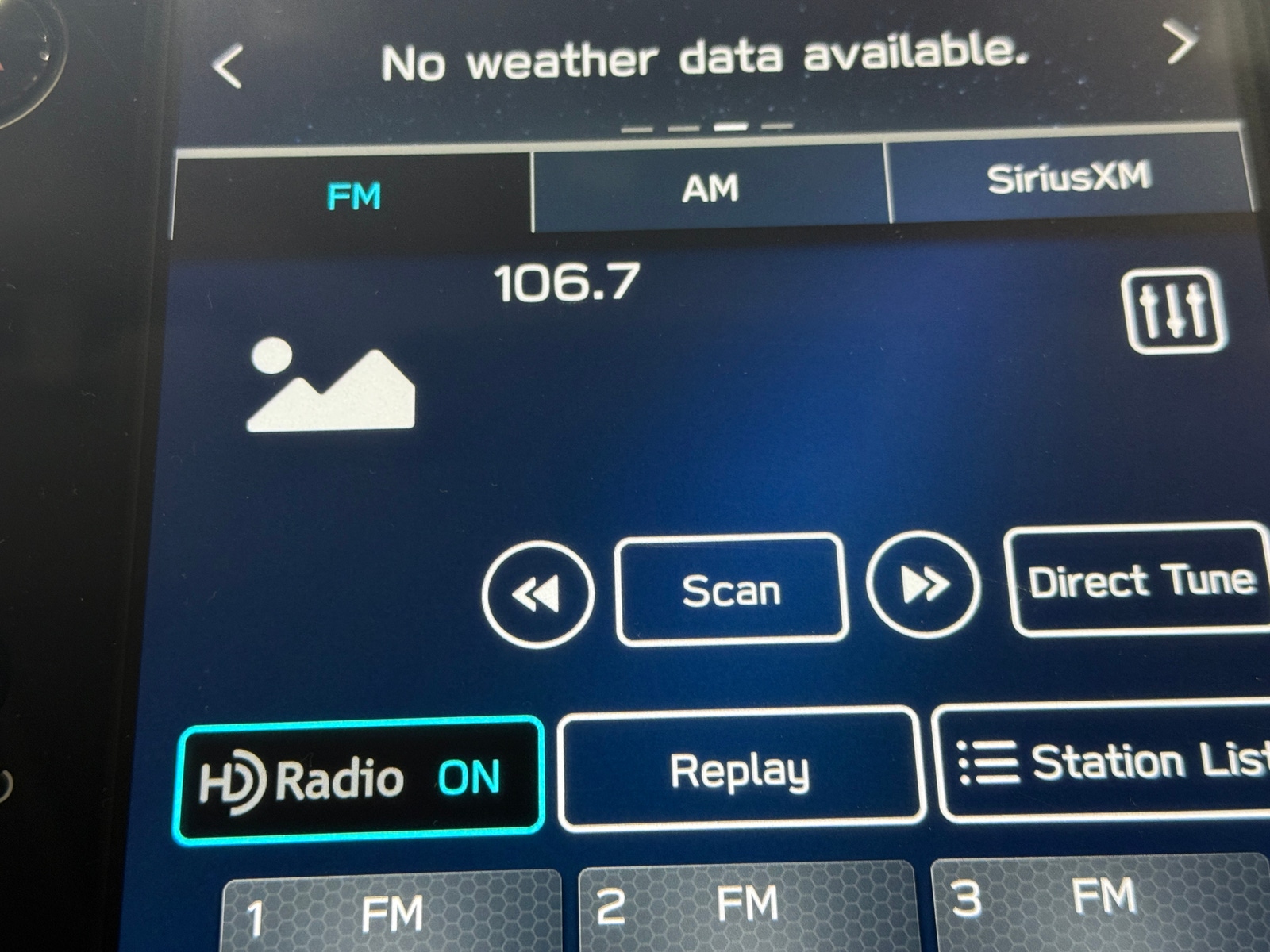Switch to the AM tab

(x=710, y=189)
